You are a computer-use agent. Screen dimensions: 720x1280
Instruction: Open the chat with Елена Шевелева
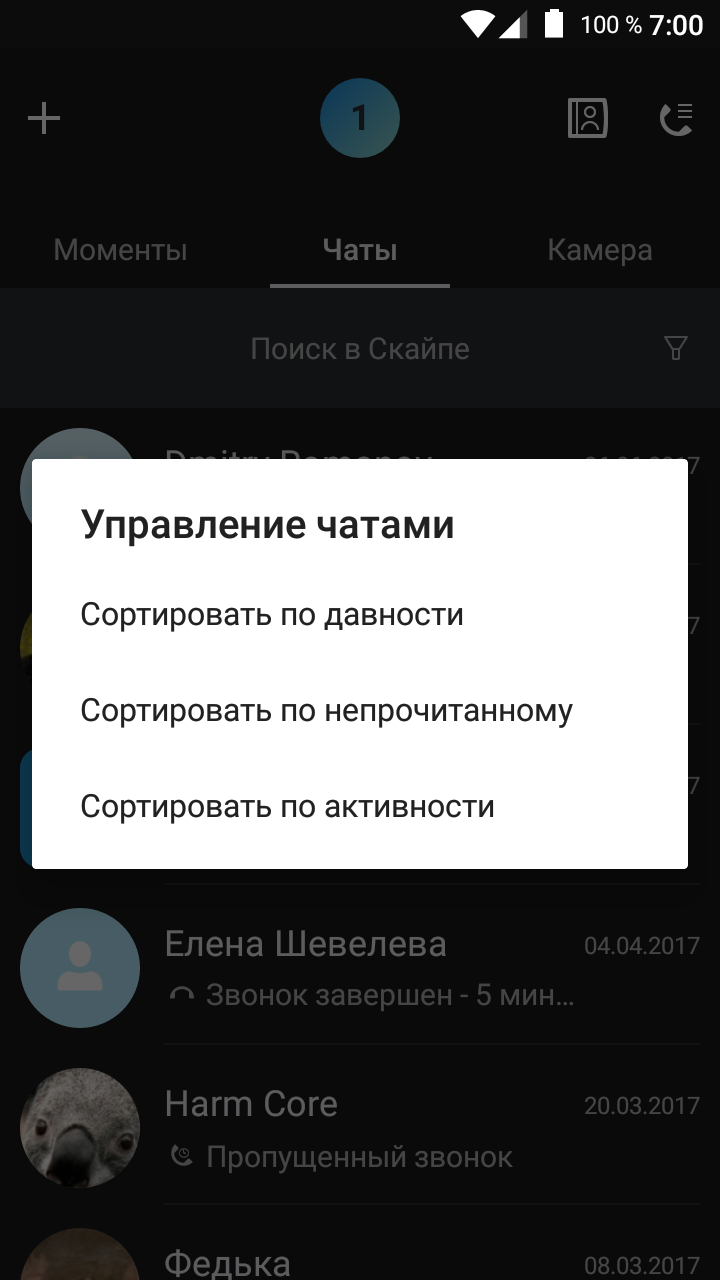[360, 968]
